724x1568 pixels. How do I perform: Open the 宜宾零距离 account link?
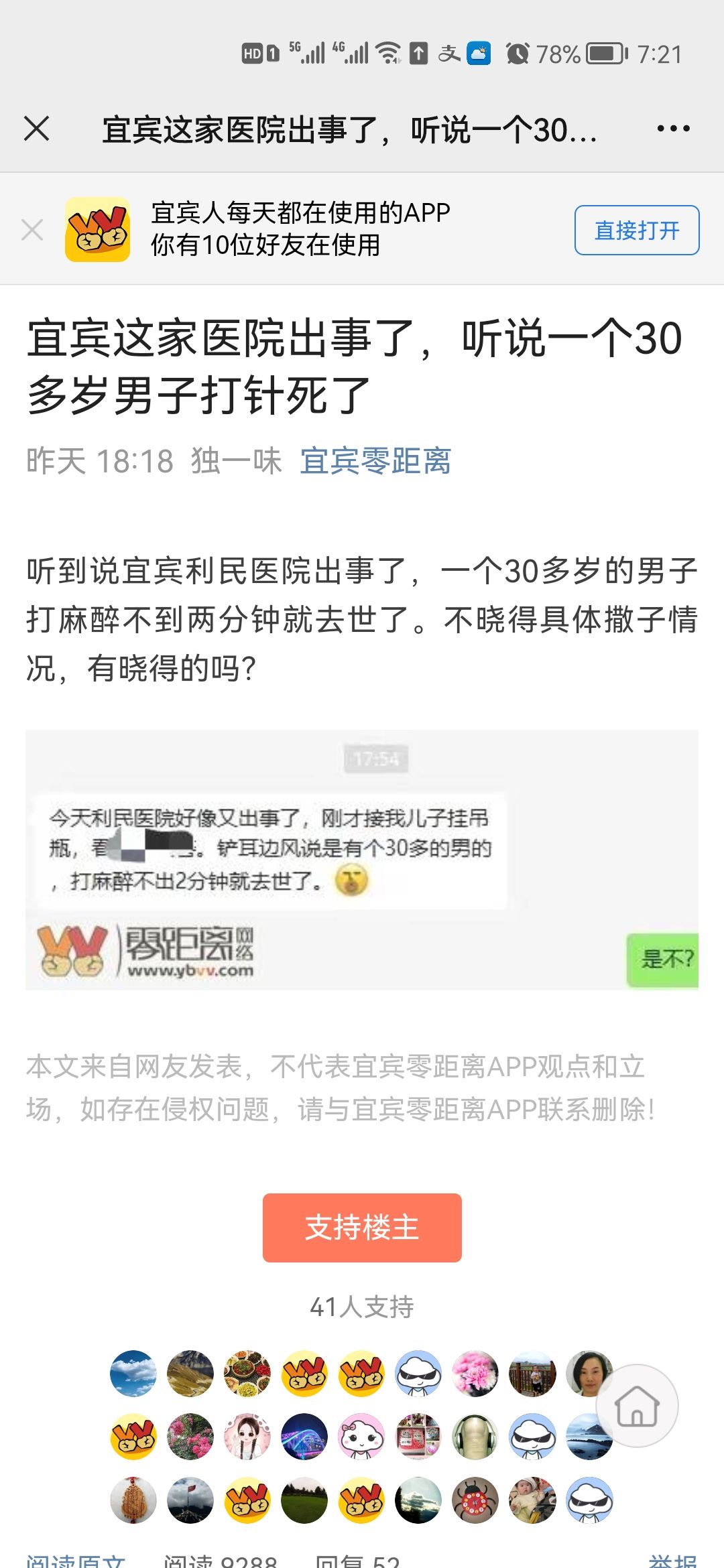pos(375,461)
